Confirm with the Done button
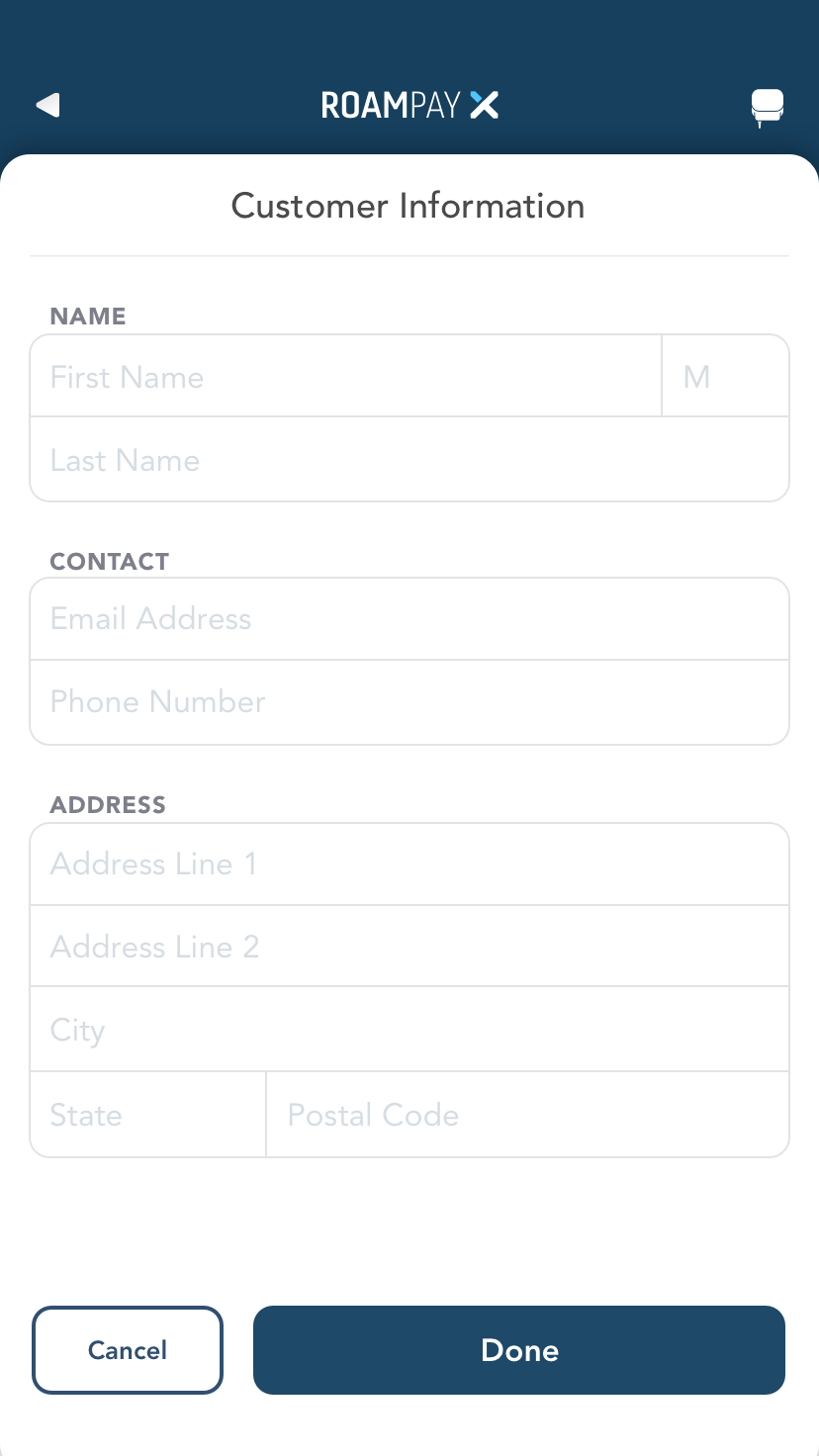The height and width of the screenshot is (1456, 819). coord(519,1350)
